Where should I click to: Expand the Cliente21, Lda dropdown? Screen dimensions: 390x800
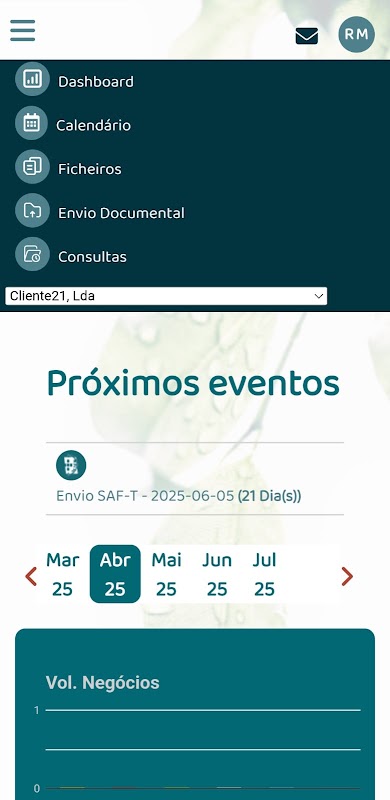(166, 296)
